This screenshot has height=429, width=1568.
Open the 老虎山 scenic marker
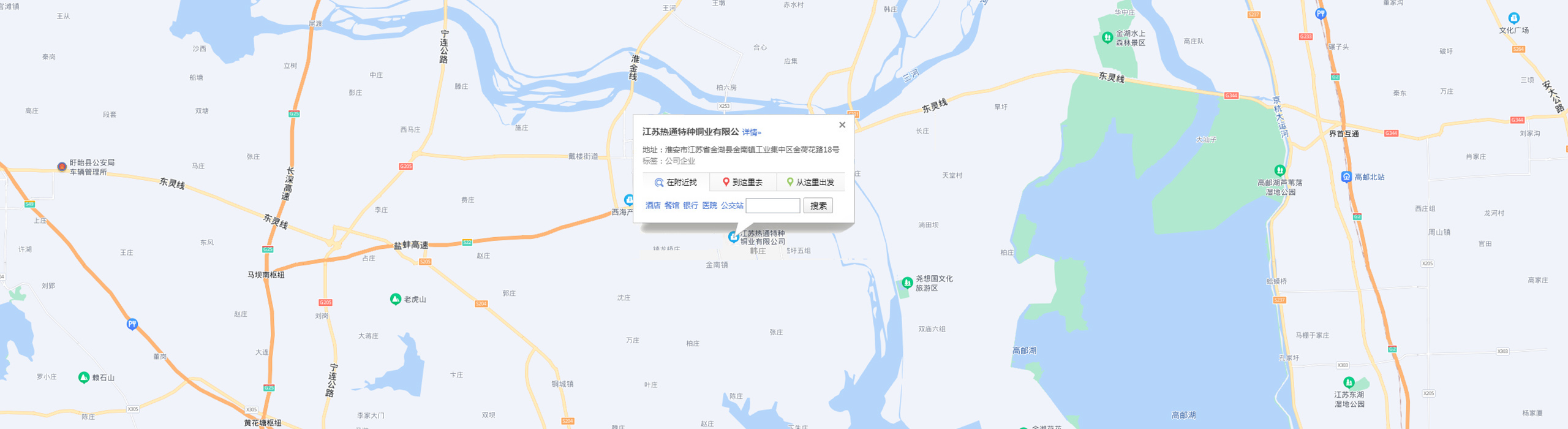pos(396,299)
